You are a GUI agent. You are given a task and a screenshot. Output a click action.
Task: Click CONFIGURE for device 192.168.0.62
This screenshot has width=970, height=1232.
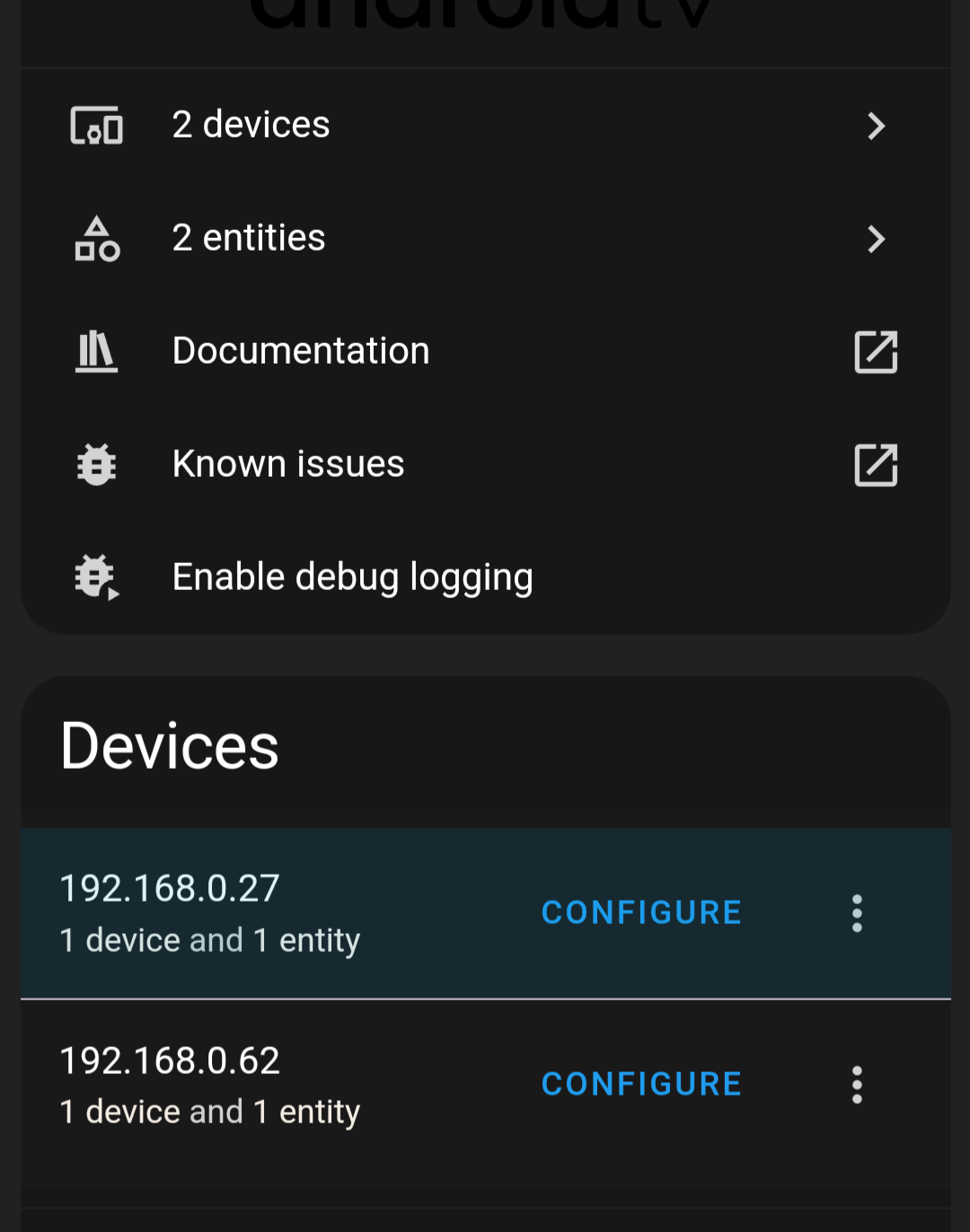pyautogui.click(x=640, y=1084)
